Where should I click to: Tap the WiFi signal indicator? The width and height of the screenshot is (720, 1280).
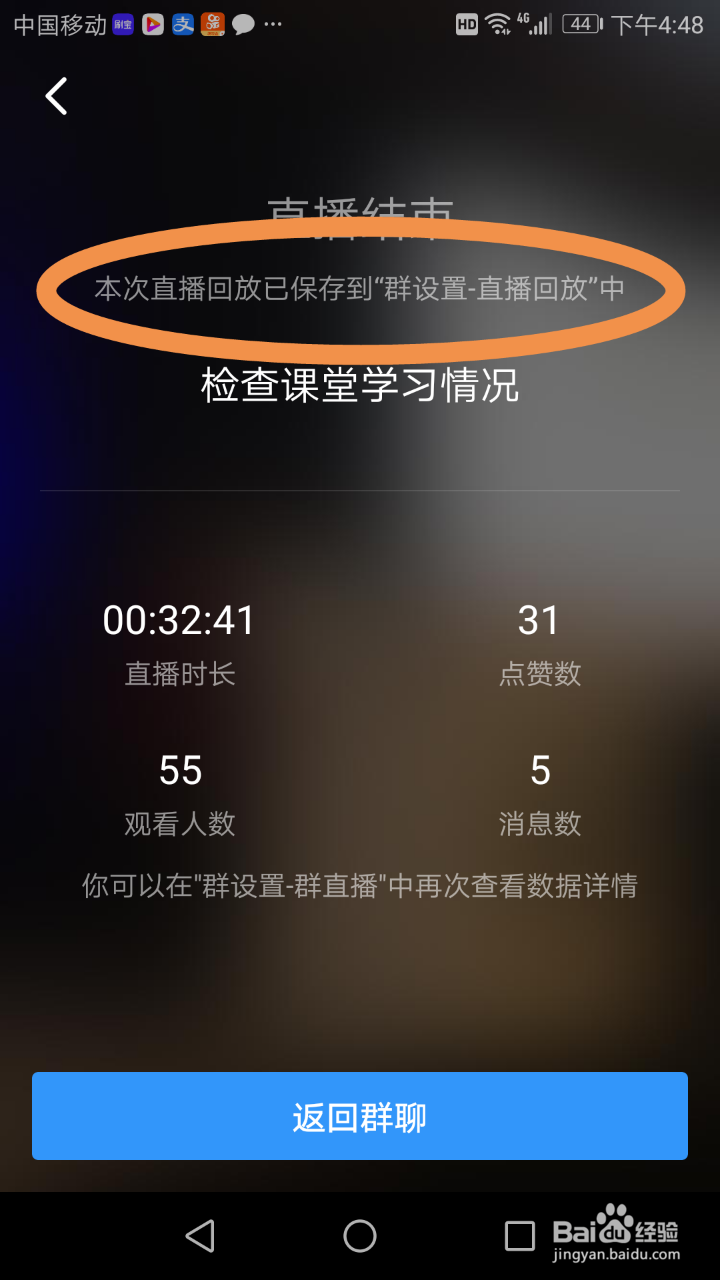(496, 24)
